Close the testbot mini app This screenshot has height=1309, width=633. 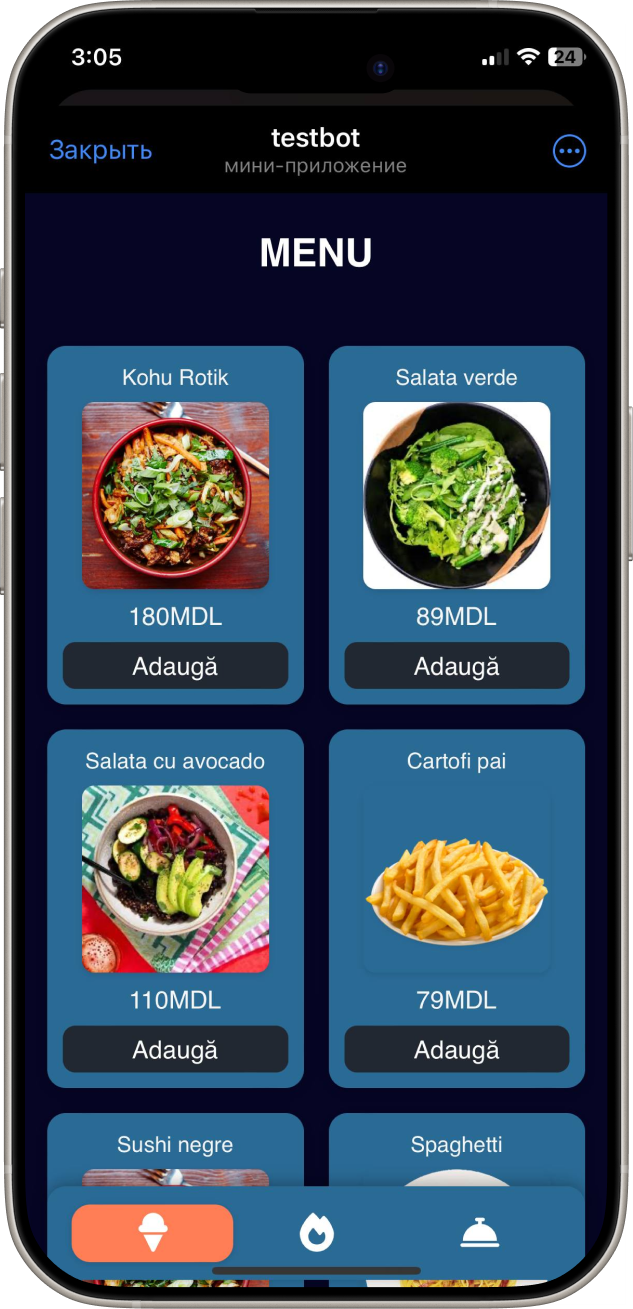tap(101, 150)
